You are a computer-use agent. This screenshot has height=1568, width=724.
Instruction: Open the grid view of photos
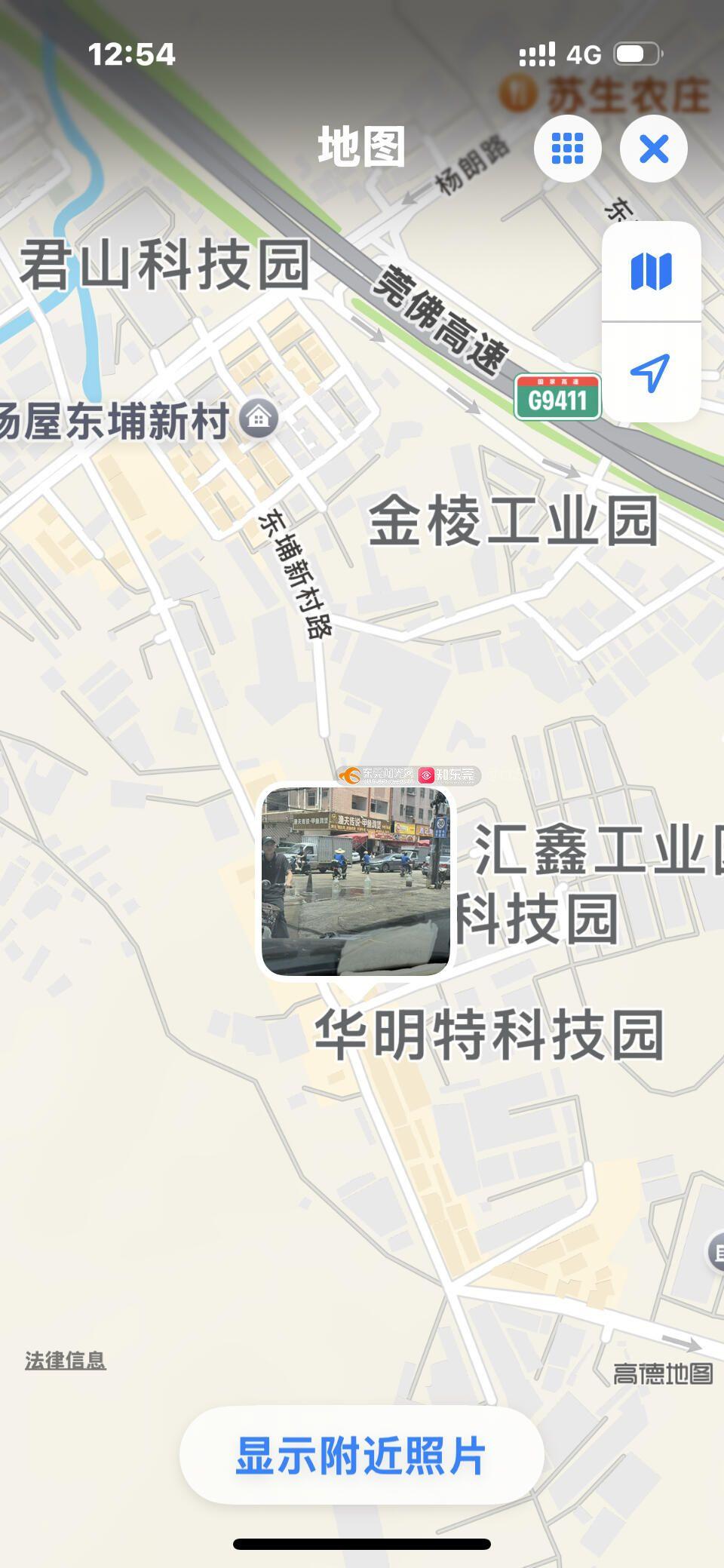567,149
